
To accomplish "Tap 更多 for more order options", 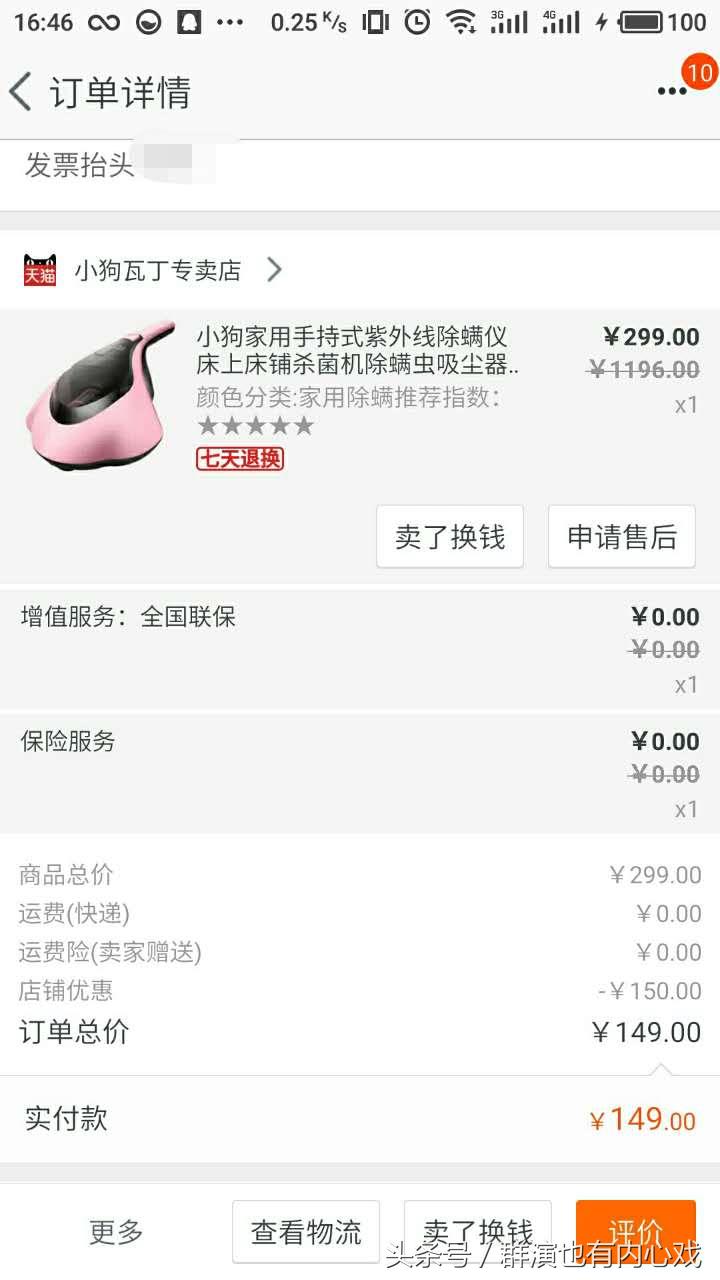I will (116, 1232).
